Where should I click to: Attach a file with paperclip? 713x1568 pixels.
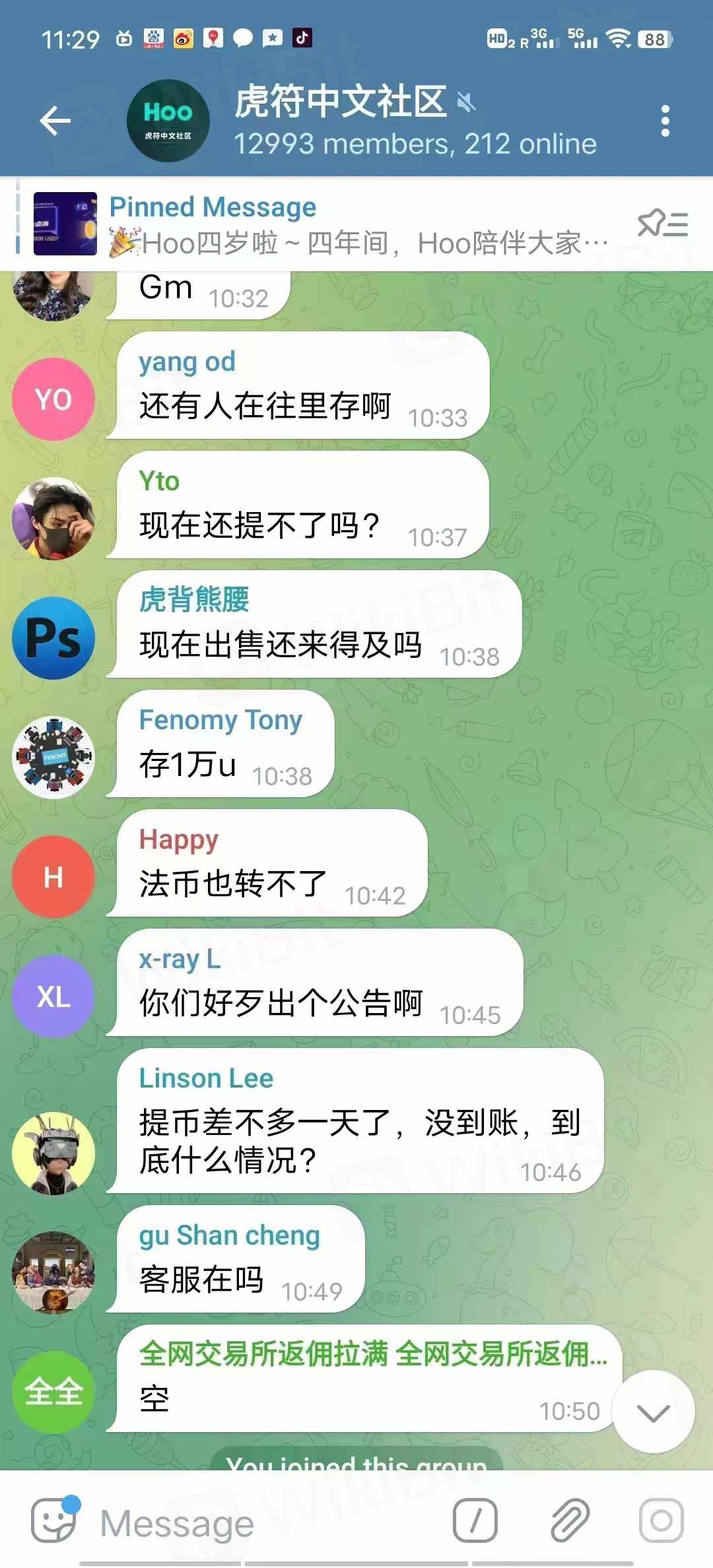(x=569, y=1520)
